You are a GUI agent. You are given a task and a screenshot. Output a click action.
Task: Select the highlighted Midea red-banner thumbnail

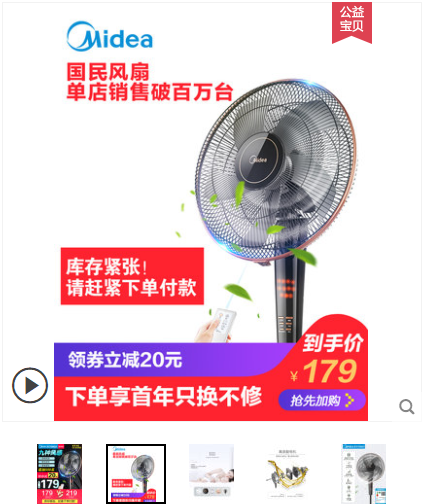pyautogui.click(x=136, y=474)
